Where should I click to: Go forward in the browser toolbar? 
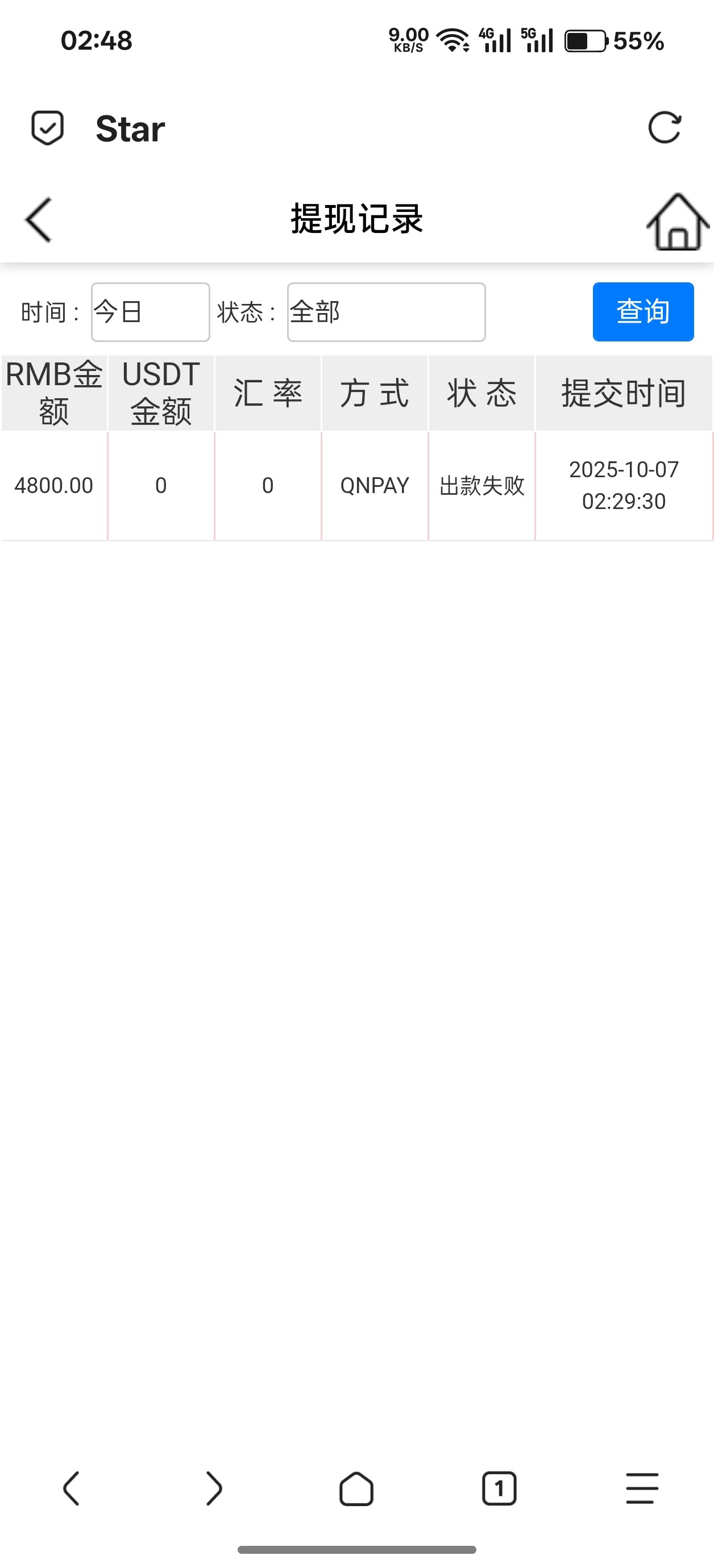214,1488
